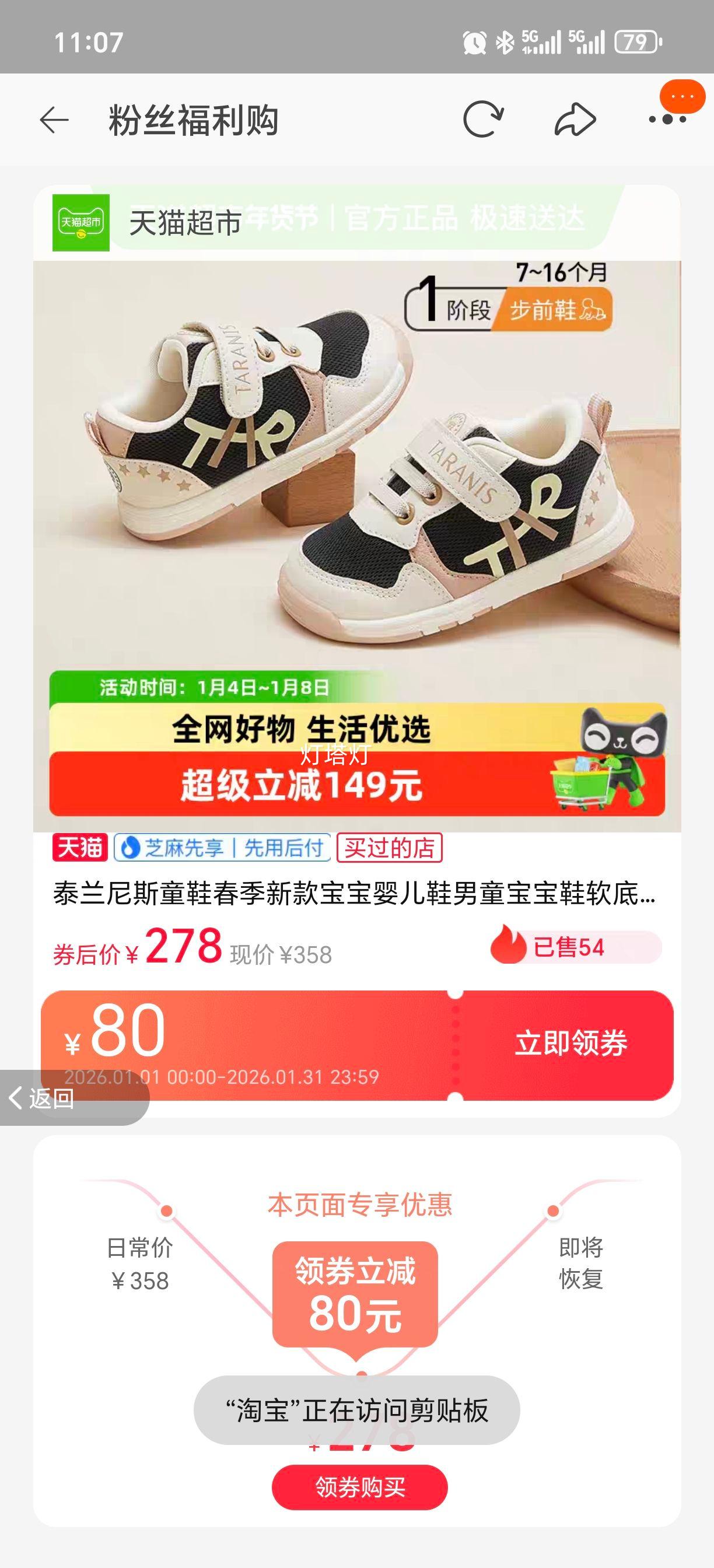714x1568 pixels.
Task: Go back using the top-left arrow
Action: 54,120
